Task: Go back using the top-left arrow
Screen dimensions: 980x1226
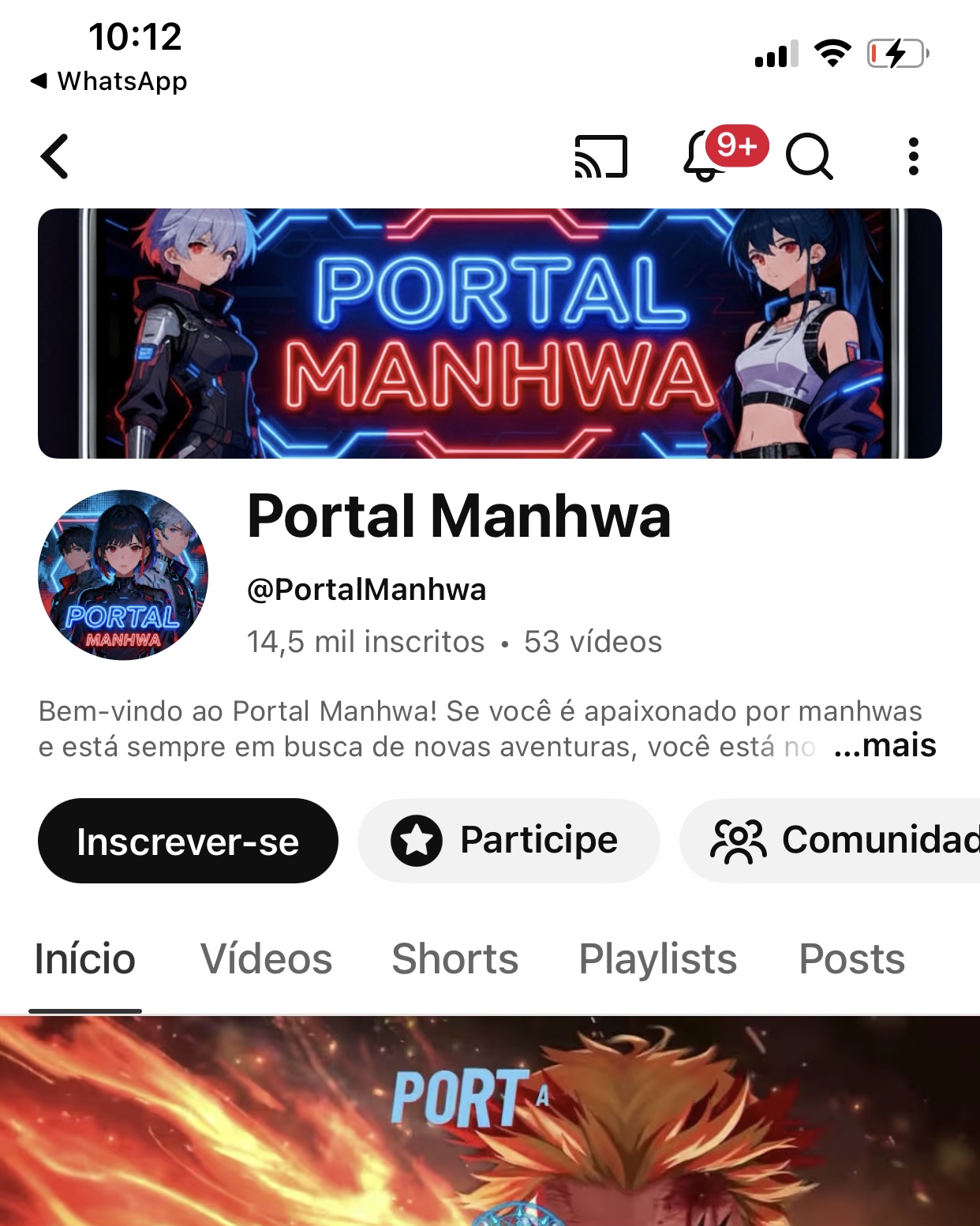Action: [55, 156]
